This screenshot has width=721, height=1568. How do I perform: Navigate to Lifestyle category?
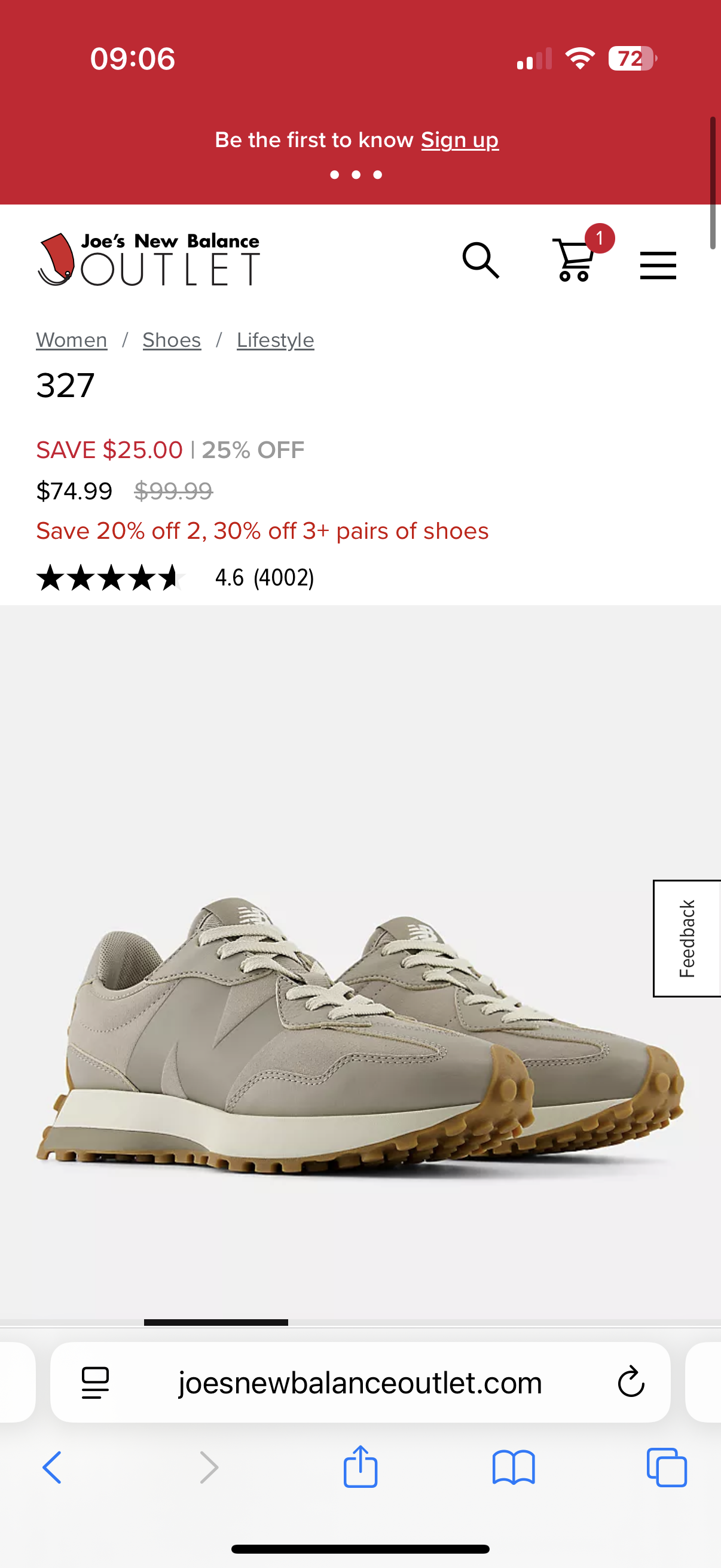coord(275,340)
